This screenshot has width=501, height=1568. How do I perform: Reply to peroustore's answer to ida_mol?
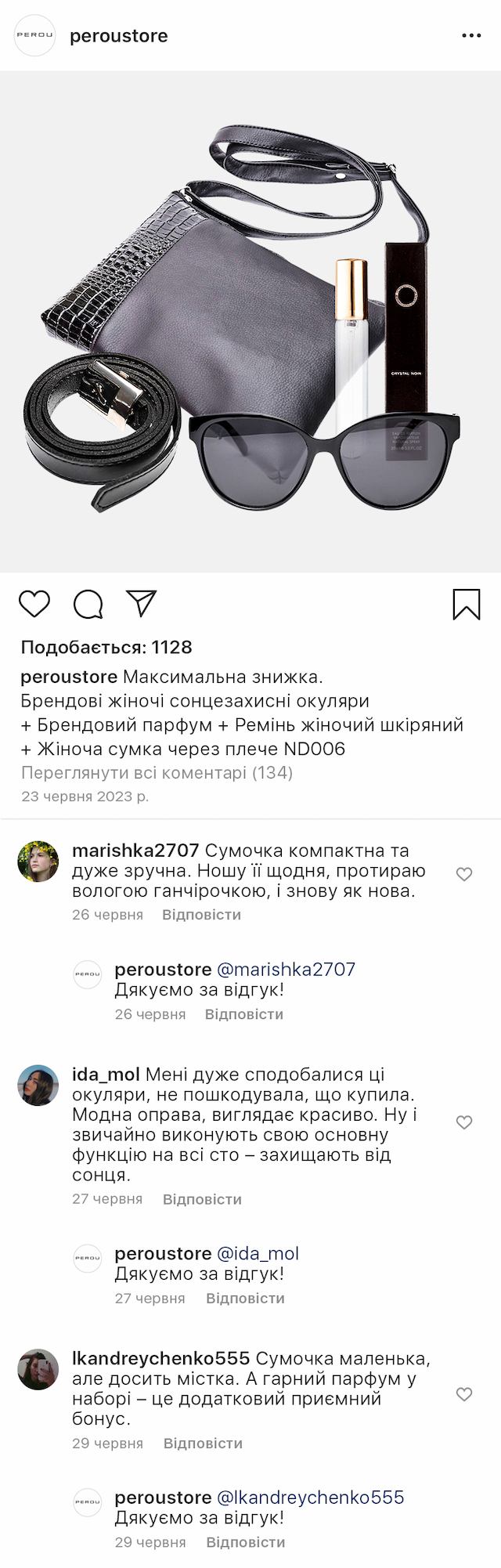[245, 1299]
